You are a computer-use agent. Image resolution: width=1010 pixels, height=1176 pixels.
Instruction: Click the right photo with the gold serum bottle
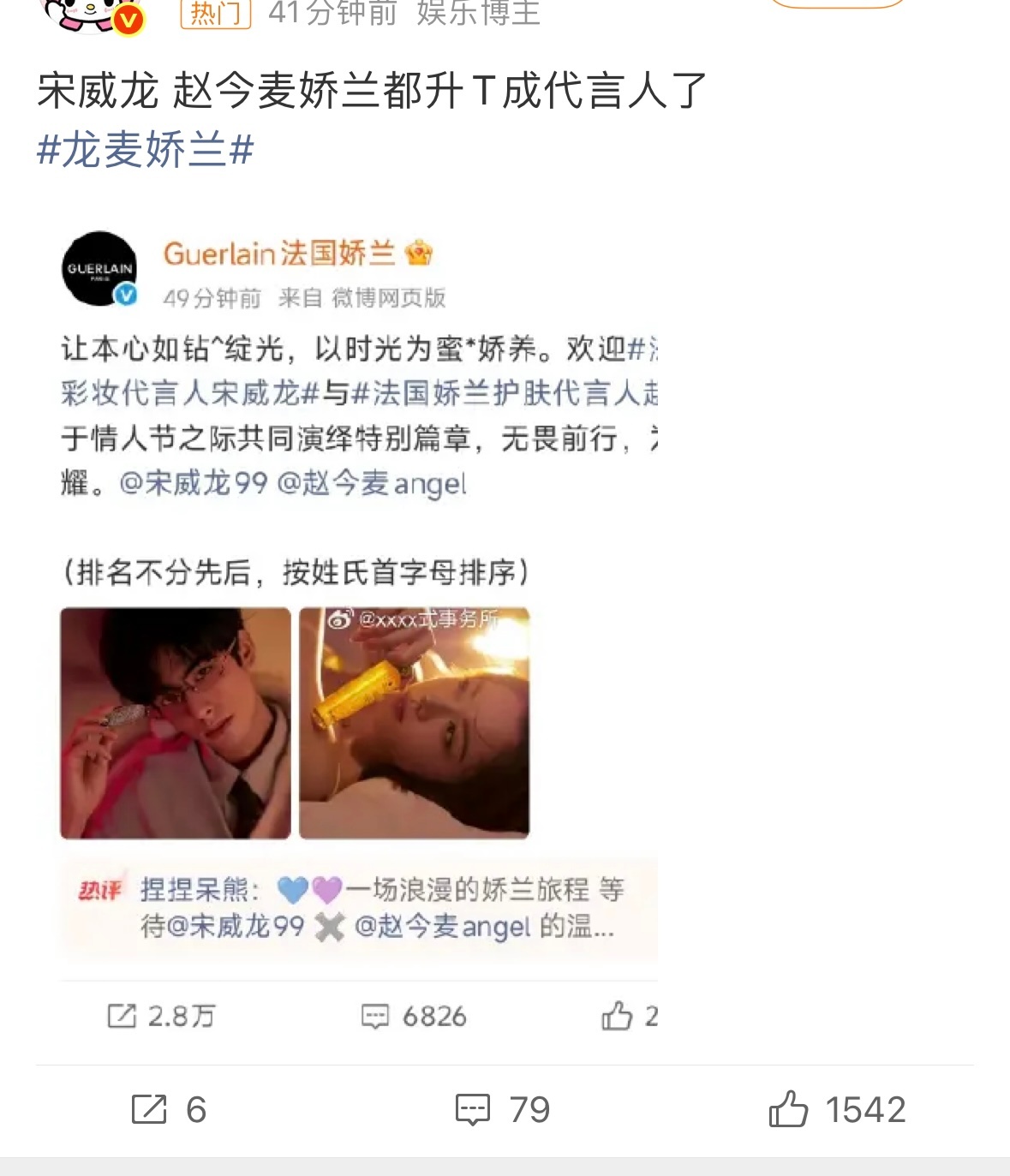pyautogui.click(x=414, y=724)
